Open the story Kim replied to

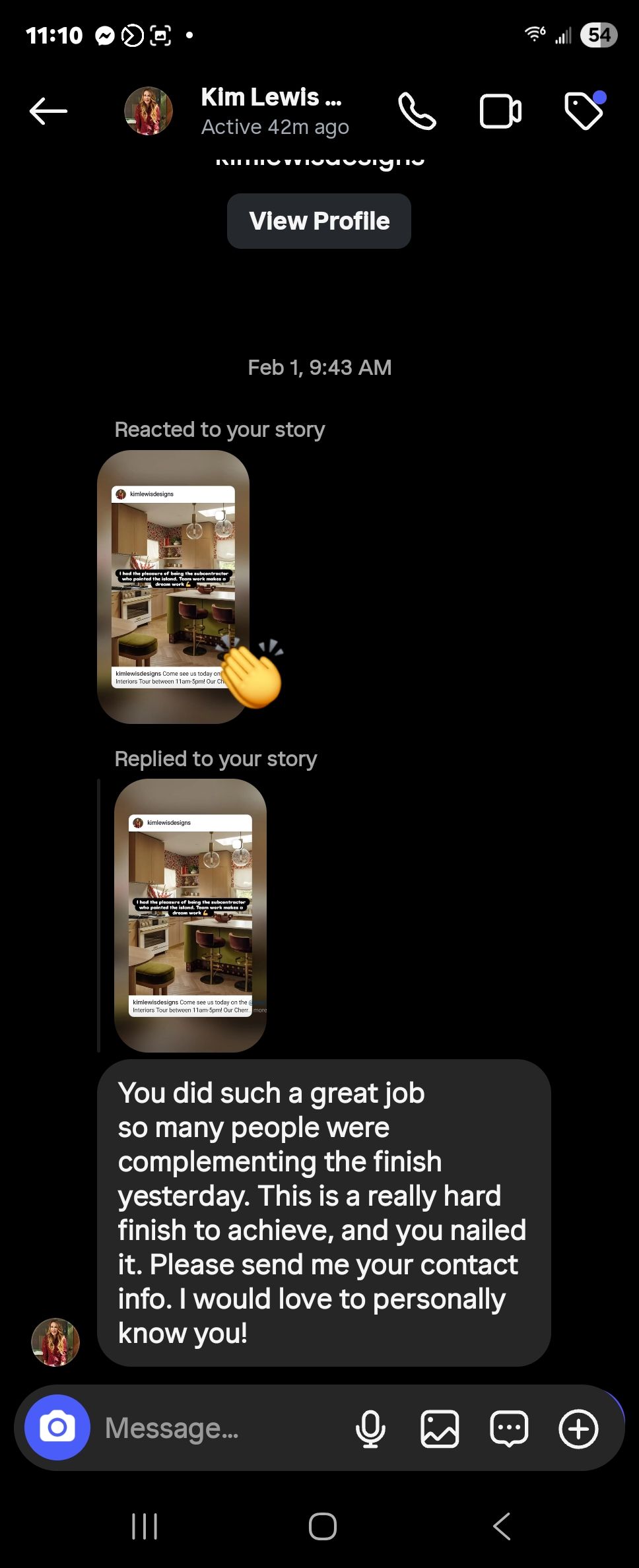point(190,915)
